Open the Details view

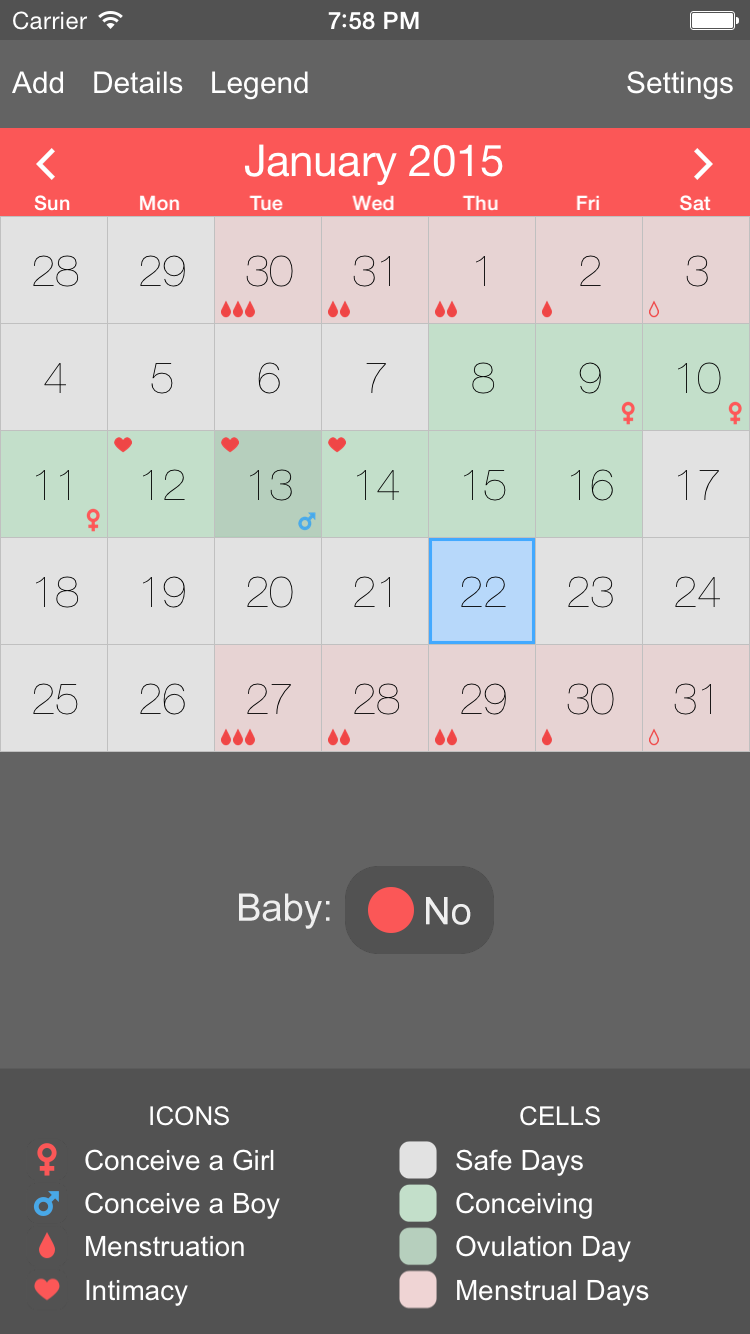pos(137,83)
